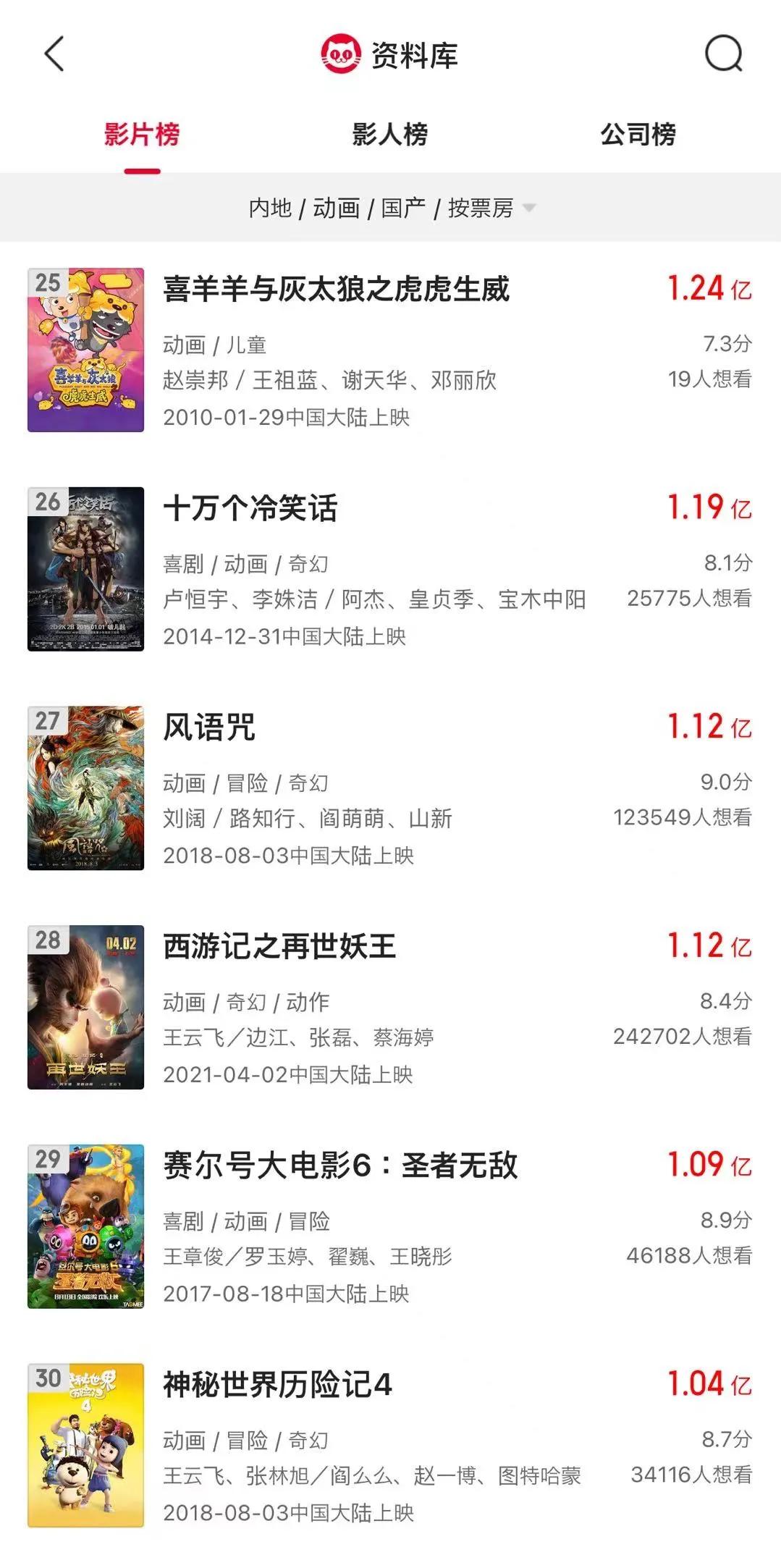Open the 神秘世界历险记4 entry
The width and height of the screenshot is (781, 1568).
[277, 1386]
